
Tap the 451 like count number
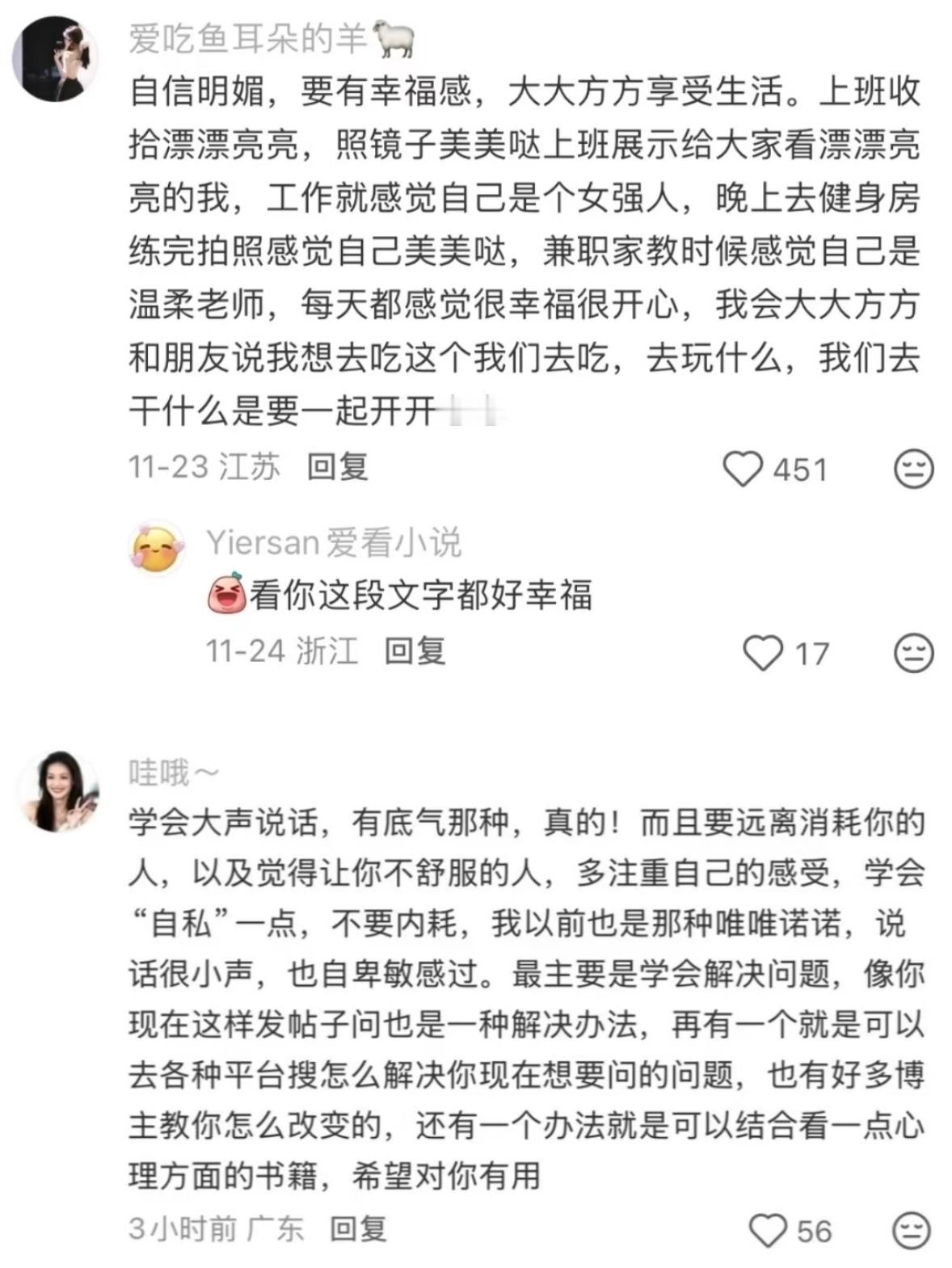tap(799, 467)
